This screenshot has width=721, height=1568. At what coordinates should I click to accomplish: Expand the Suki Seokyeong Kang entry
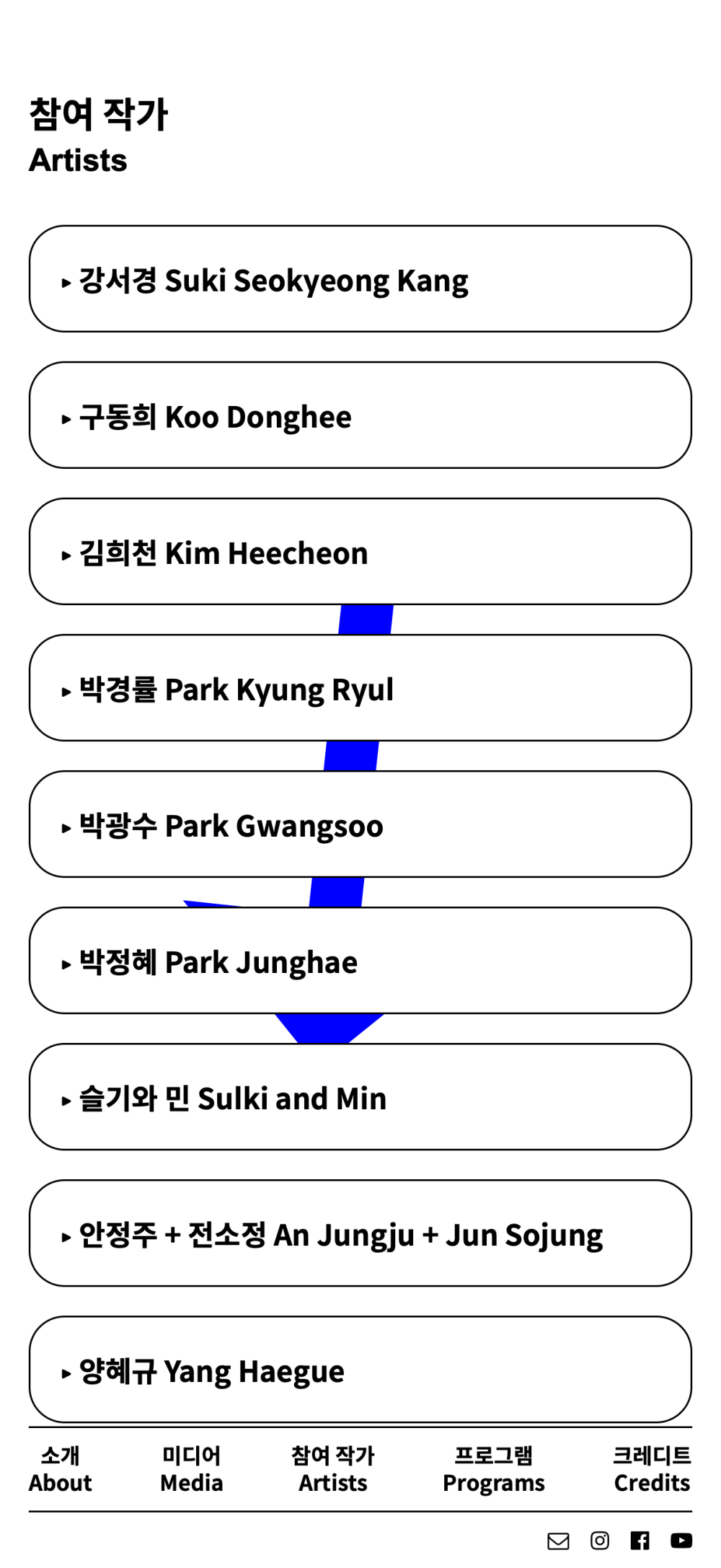tap(360, 279)
